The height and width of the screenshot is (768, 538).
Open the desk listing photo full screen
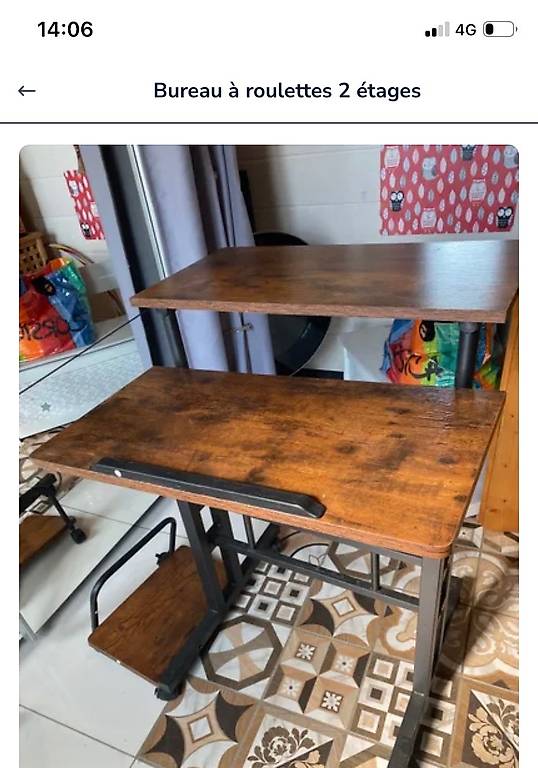(x=269, y=456)
